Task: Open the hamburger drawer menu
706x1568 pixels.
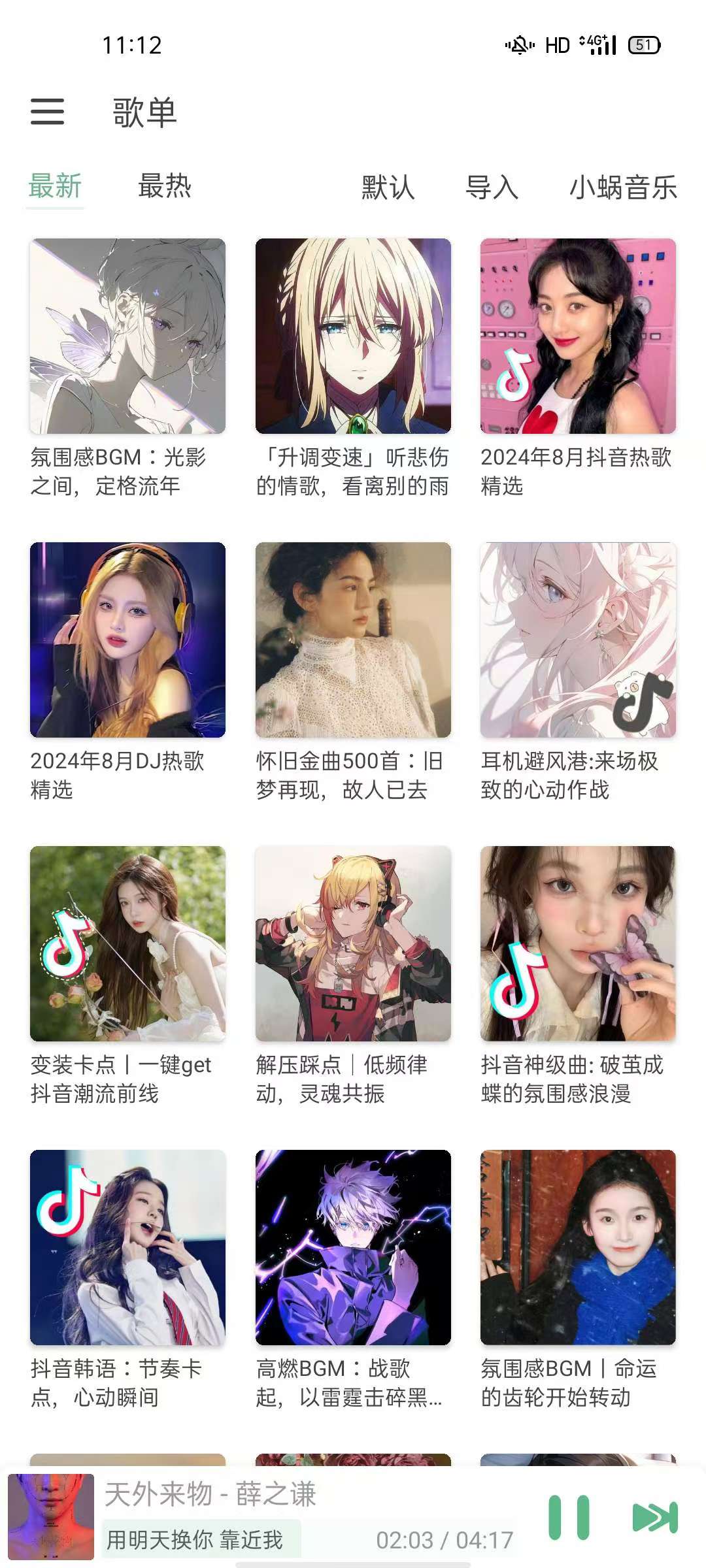Action: click(x=47, y=112)
